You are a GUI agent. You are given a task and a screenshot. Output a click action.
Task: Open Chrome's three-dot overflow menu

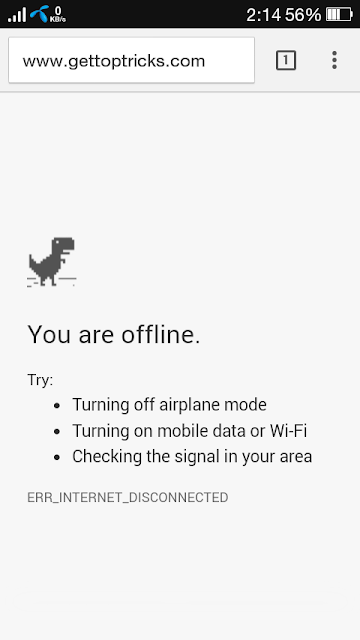coord(334,60)
